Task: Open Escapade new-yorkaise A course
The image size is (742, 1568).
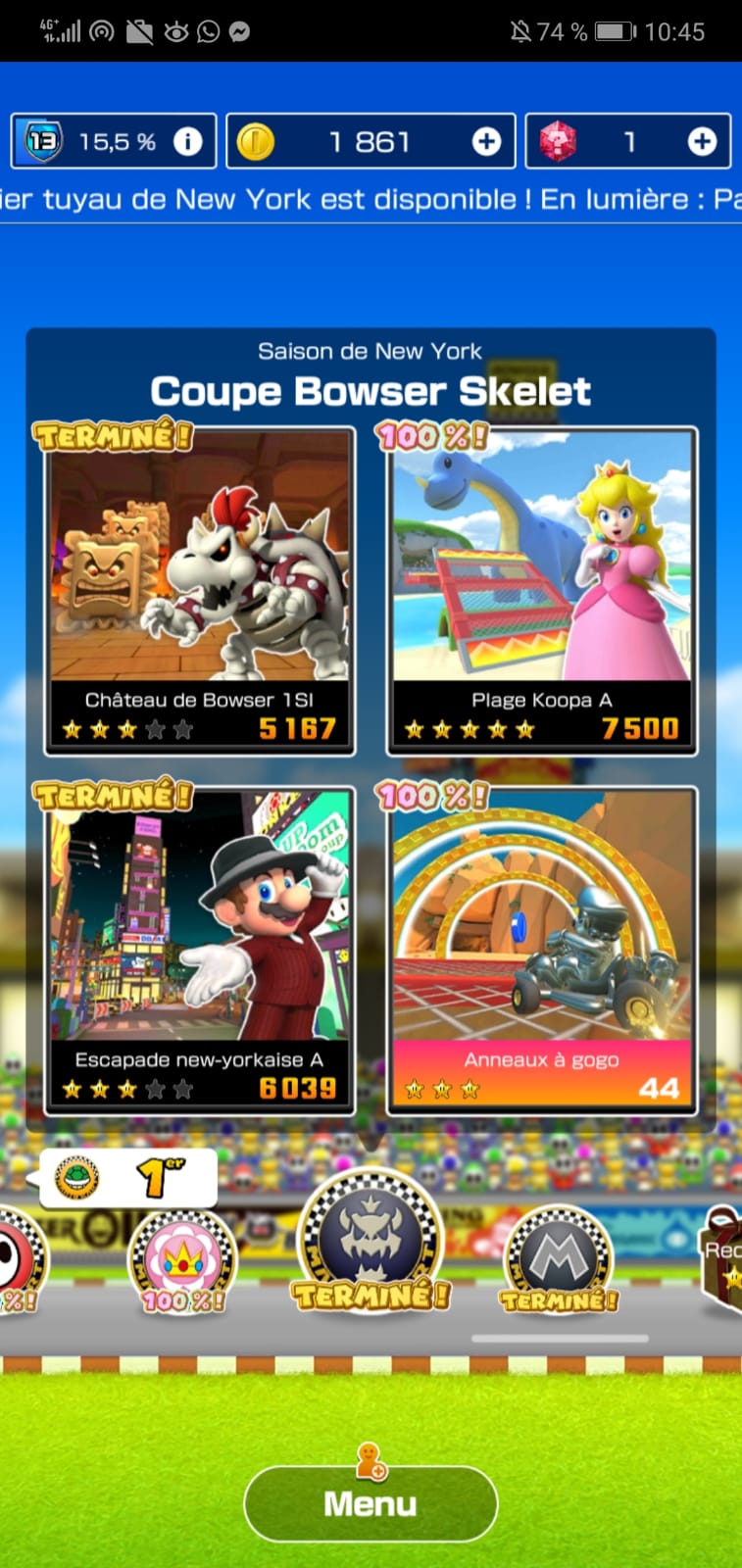Action: pyautogui.click(x=199, y=951)
